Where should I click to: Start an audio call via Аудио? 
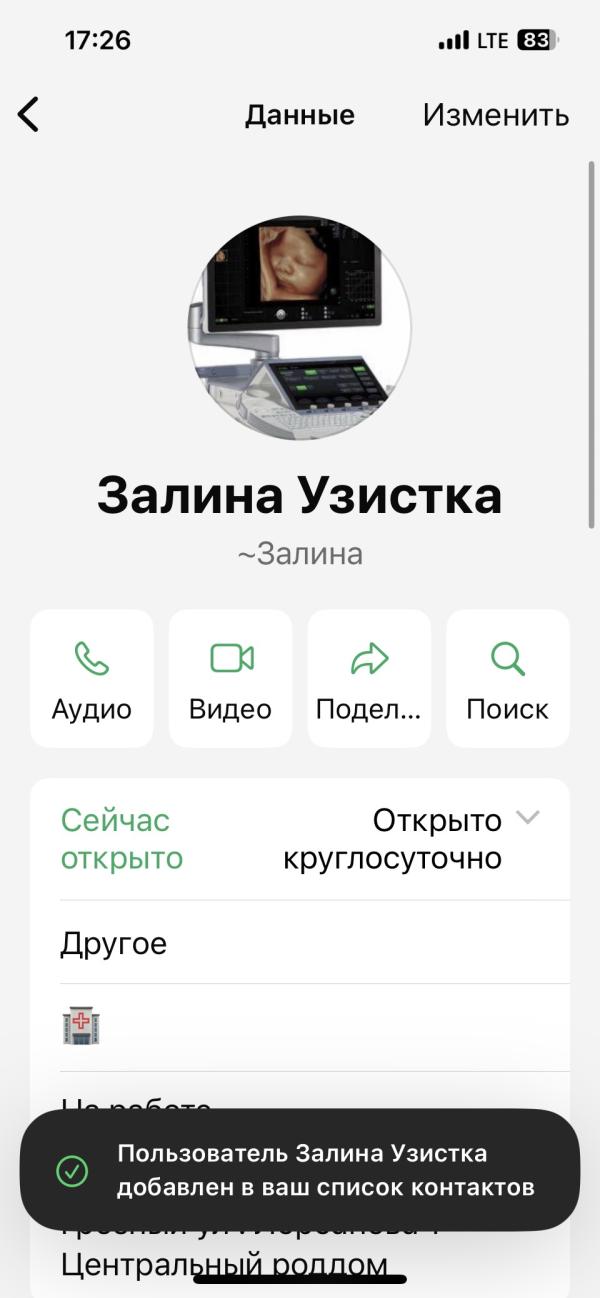(92, 678)
